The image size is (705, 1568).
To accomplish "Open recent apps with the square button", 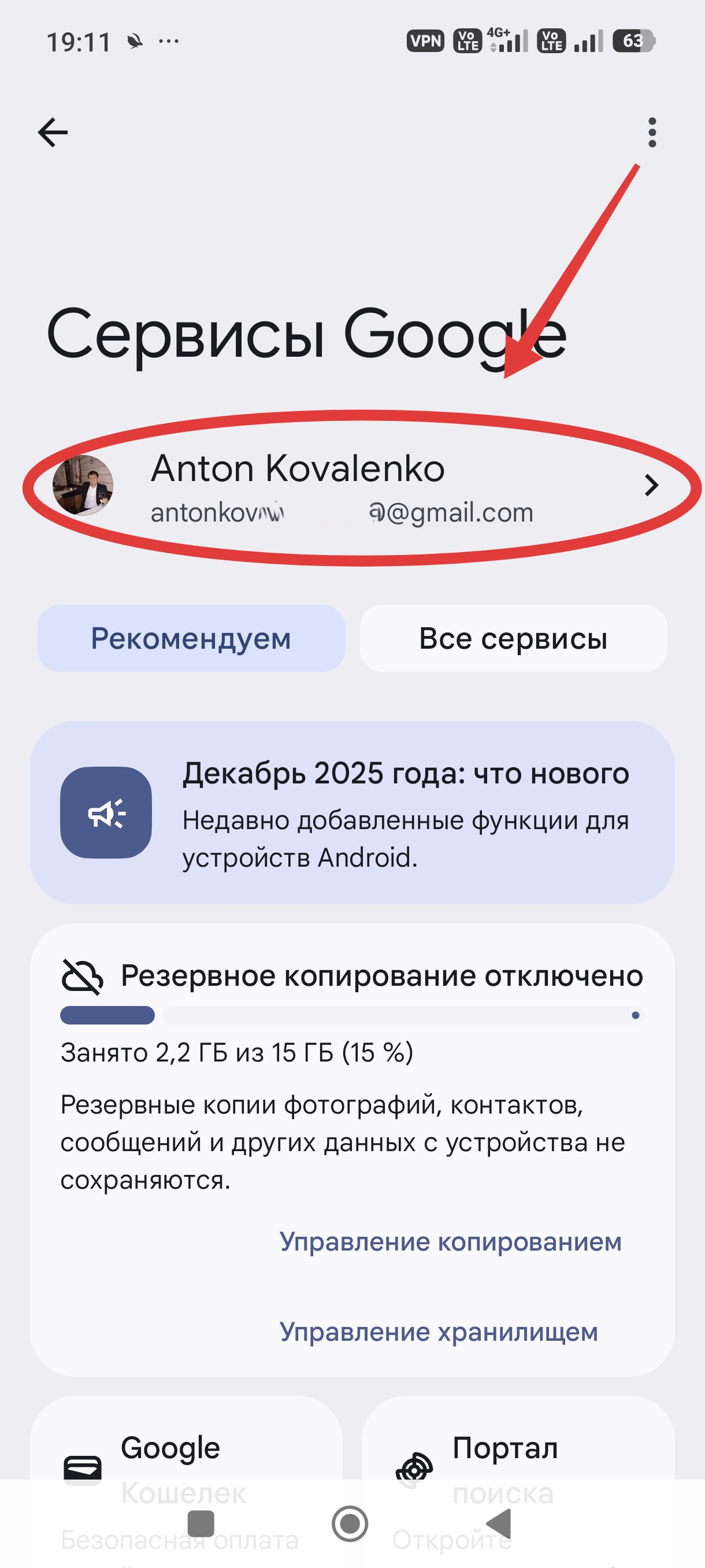I will point(201,1523).
